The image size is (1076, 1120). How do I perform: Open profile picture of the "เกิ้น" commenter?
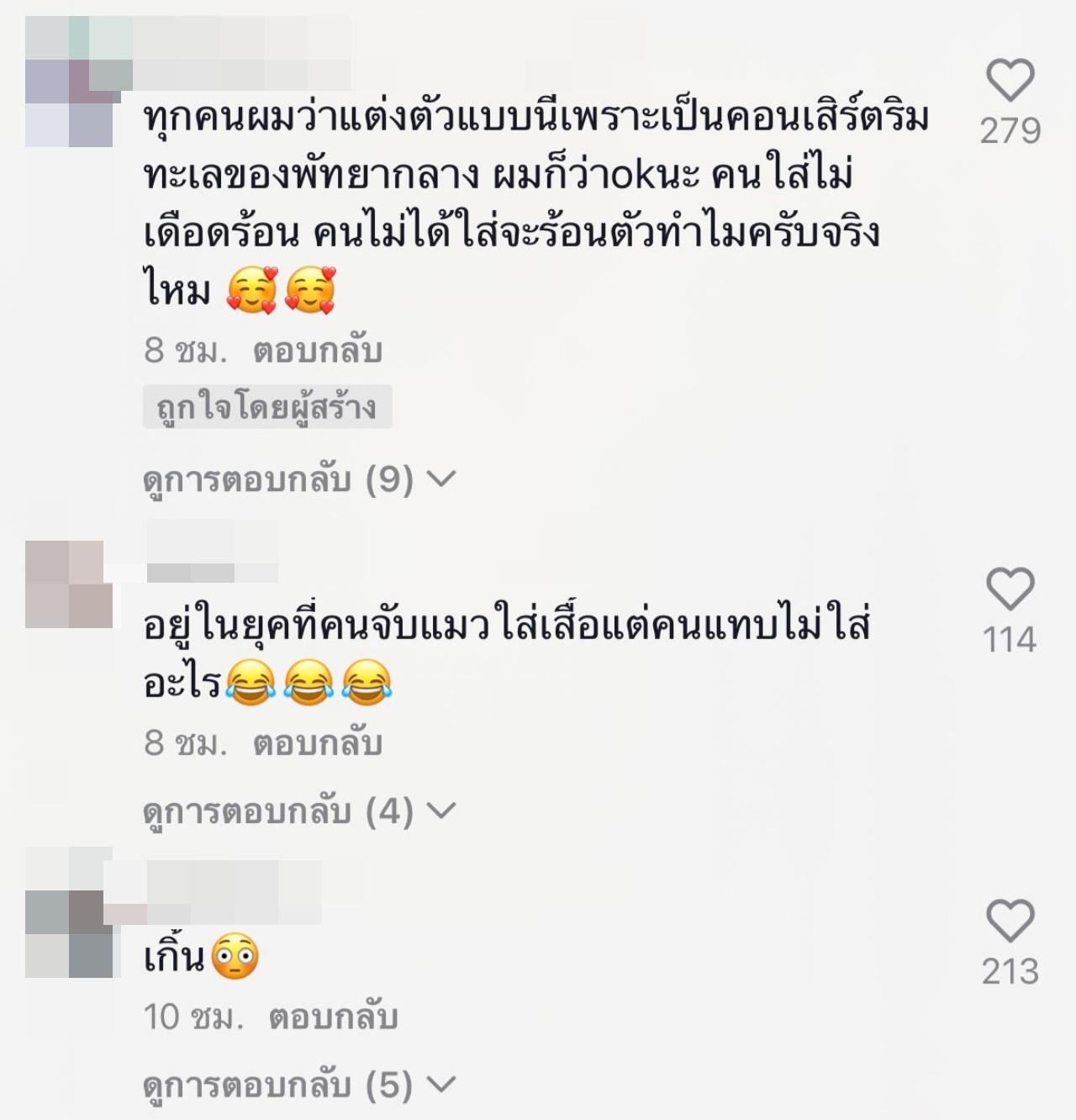pyautogui.click(x=69, y=933)
